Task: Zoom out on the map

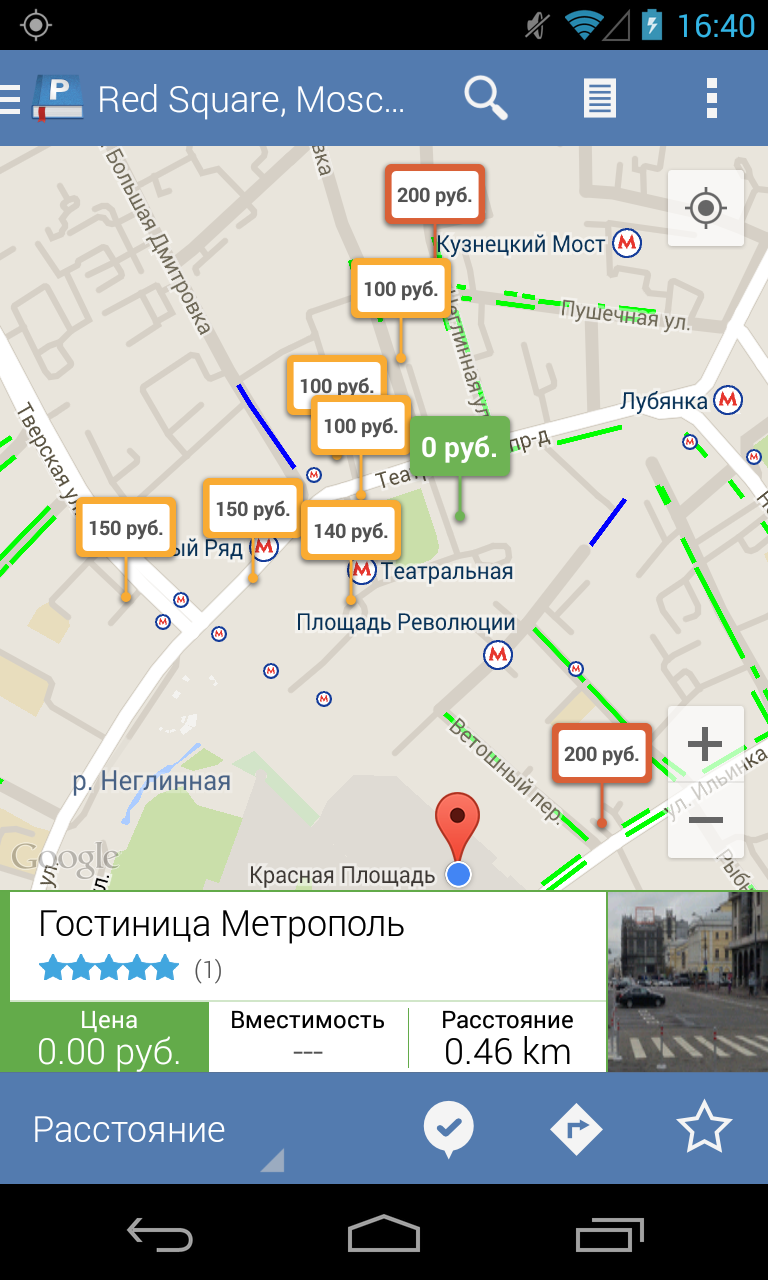Action: [706, 820]
